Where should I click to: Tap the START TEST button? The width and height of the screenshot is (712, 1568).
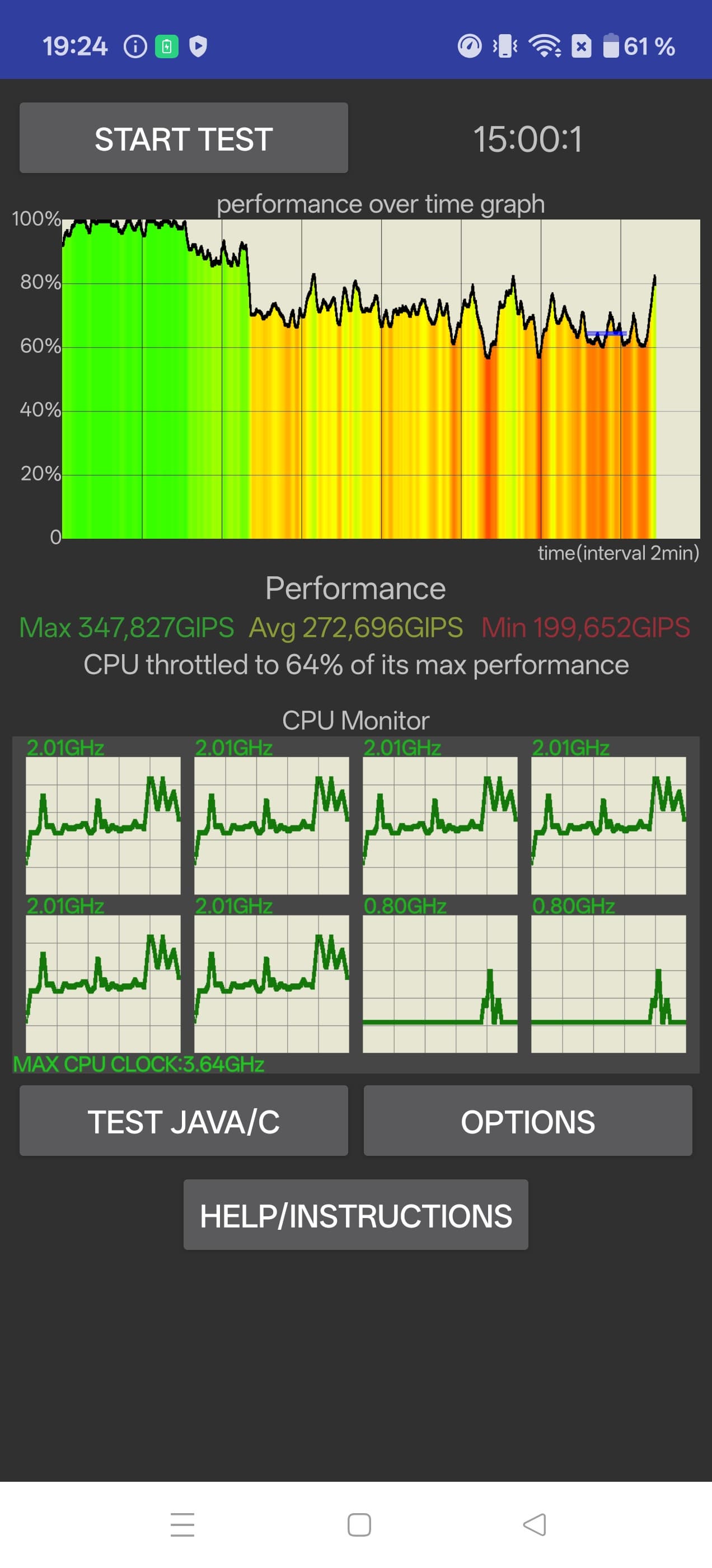183,138
